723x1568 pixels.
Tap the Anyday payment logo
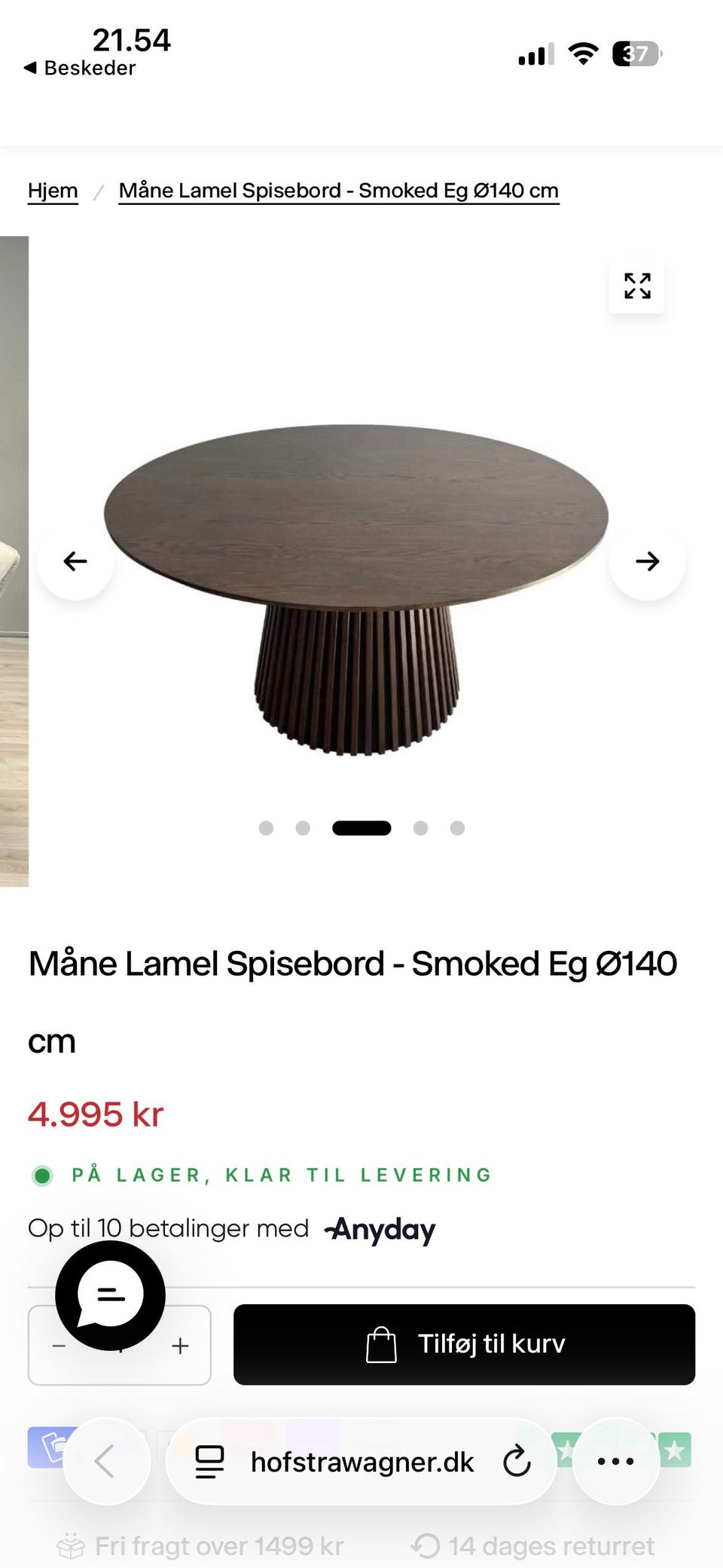[380, 1229]
